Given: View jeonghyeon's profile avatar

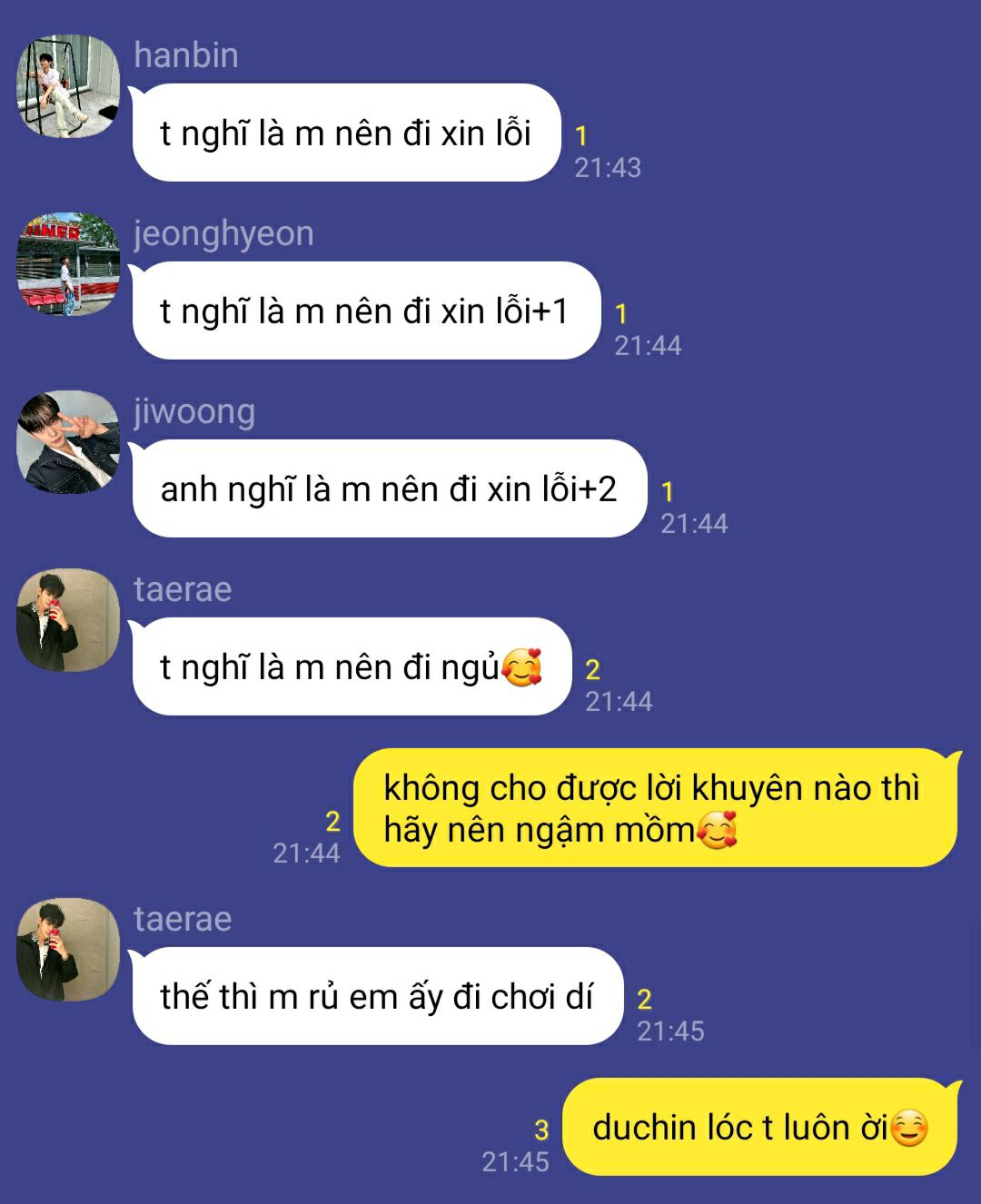Looking at the screenshot, I should tap(68, 264).
